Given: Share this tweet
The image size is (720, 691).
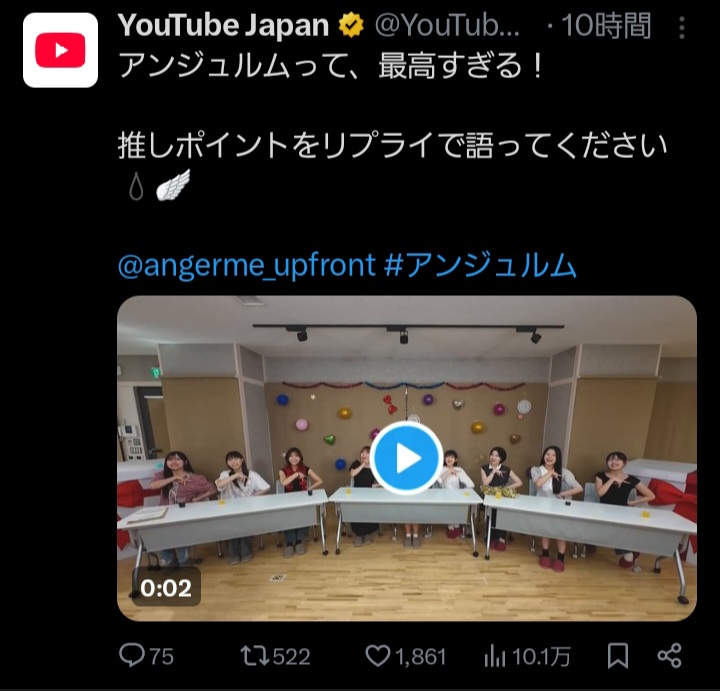Looking at the screenshot, I should [x=669, y=656].
